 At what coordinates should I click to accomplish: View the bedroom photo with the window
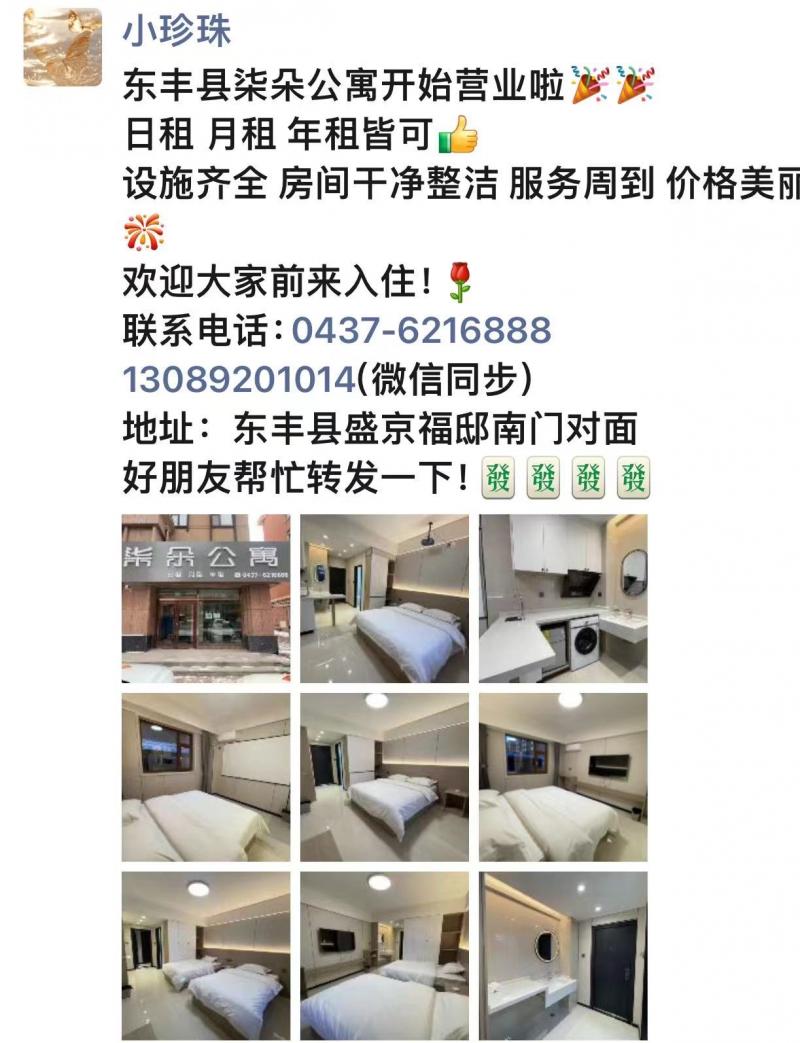click(206, 777)
